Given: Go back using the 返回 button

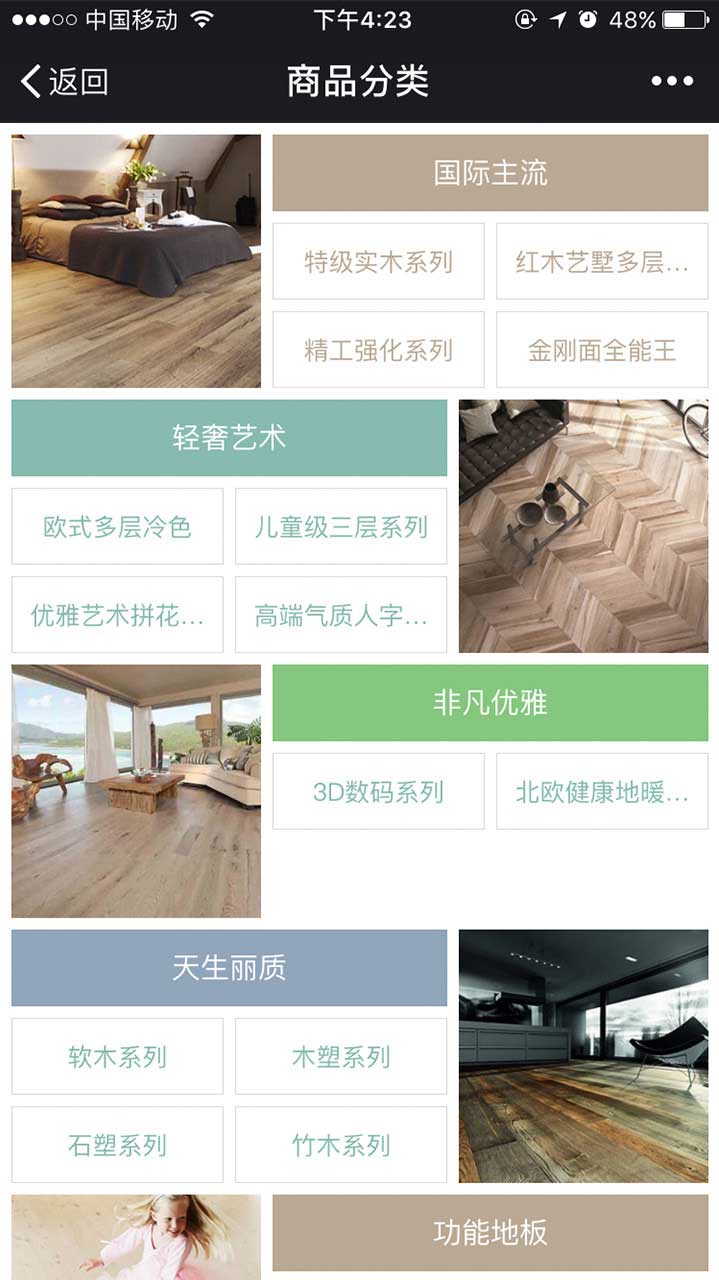Looking at the screenshot, I should point(64,82).
